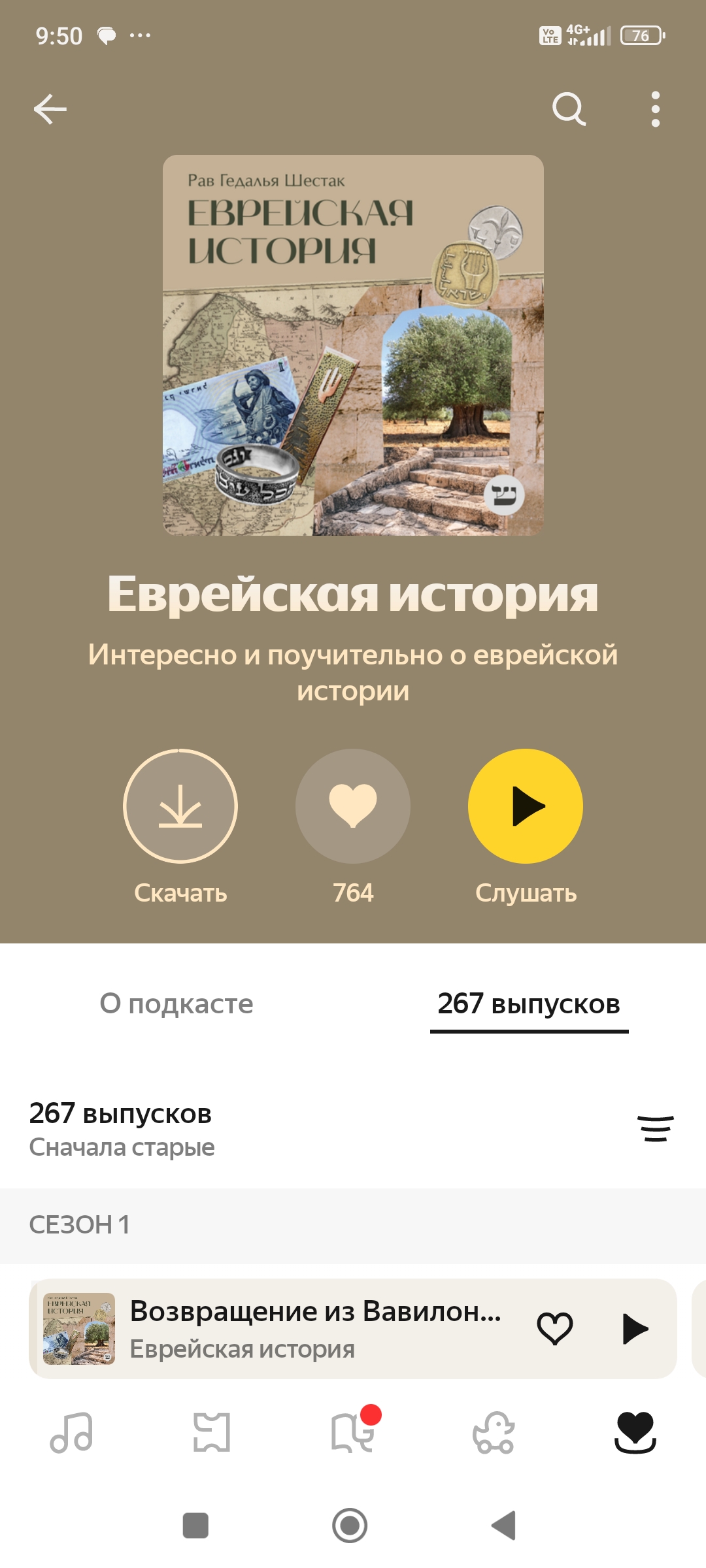Like the track in the mini player
The image size is (706, 1568).
point(555,1328)
